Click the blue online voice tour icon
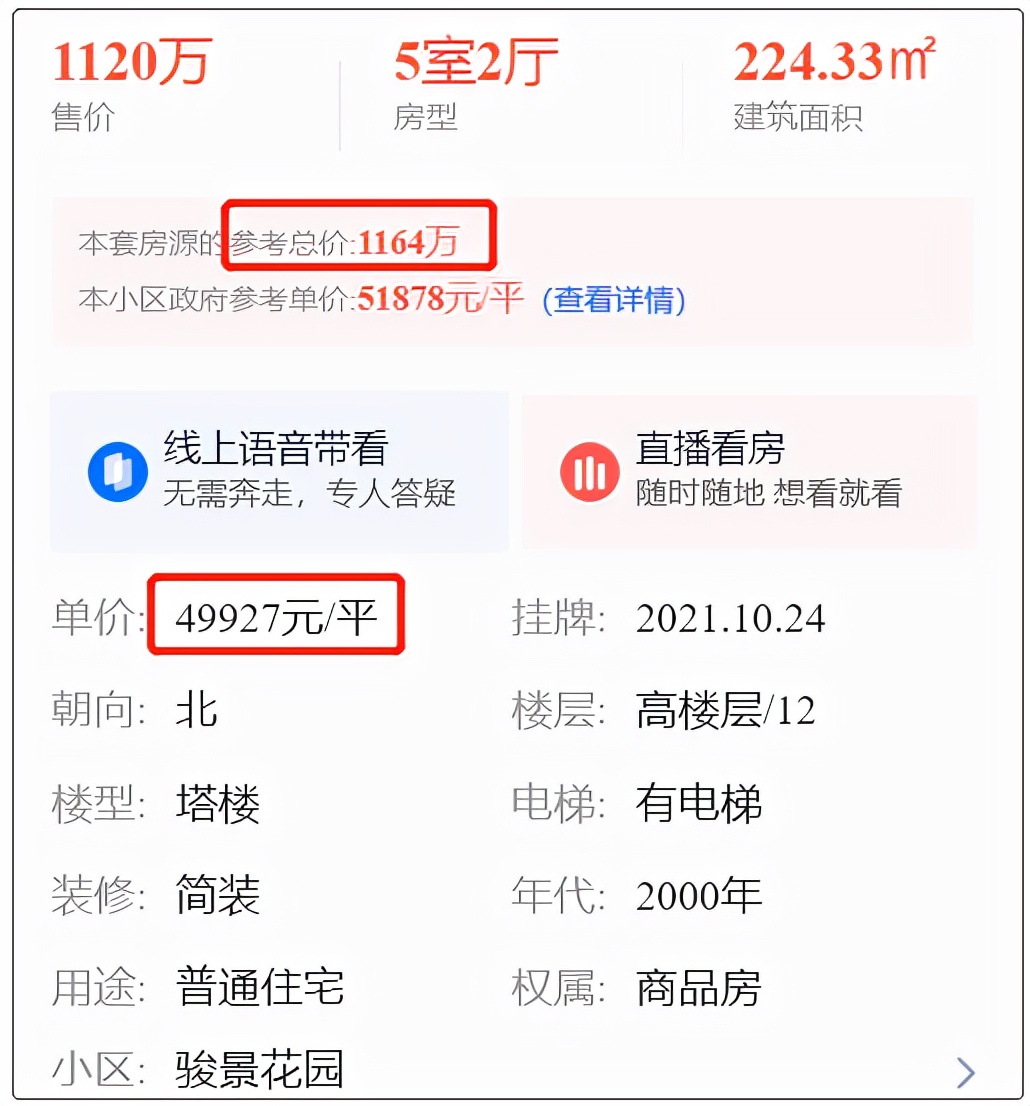 117,473
